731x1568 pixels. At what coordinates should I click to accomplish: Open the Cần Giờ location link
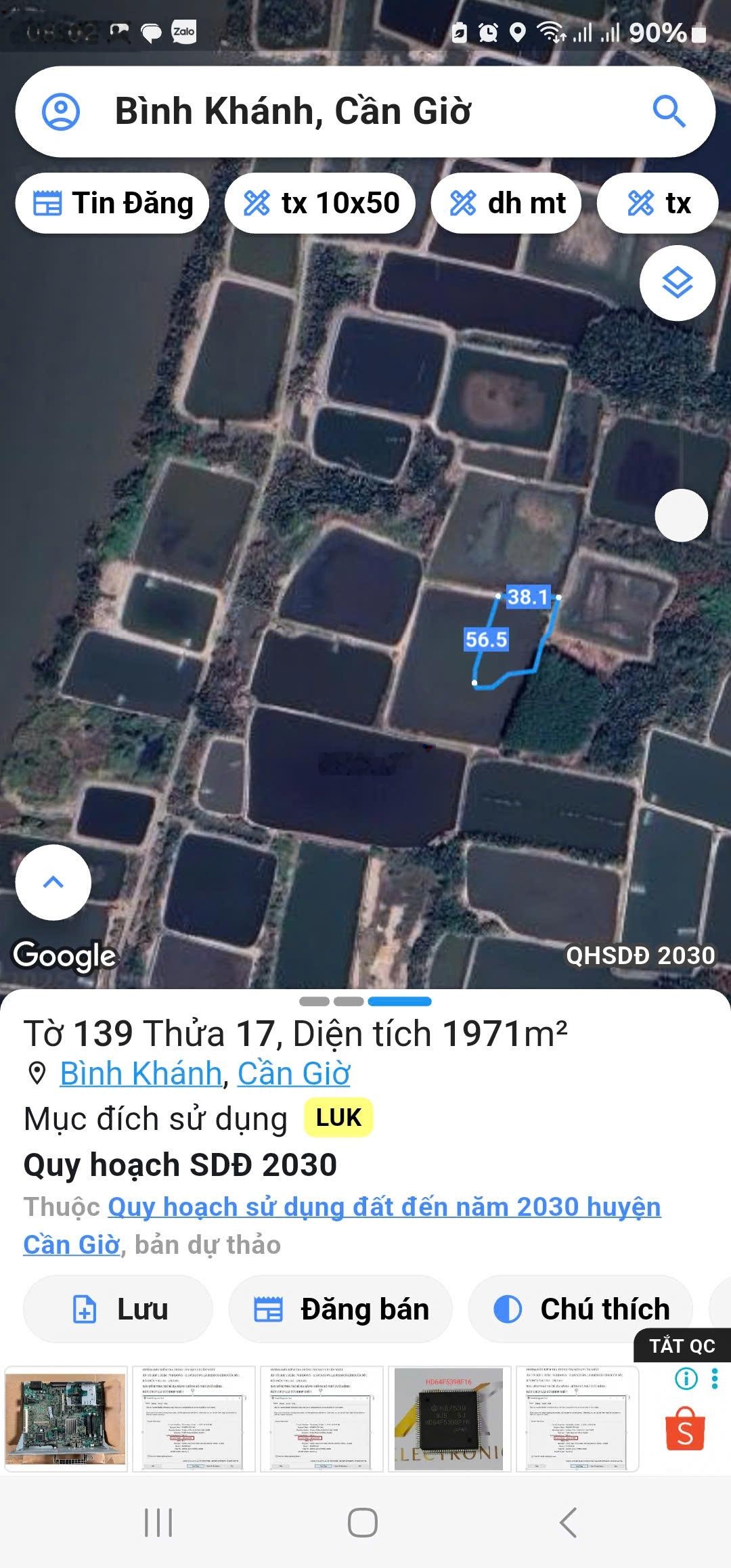pyautogui.click(x=294, y=1074)
